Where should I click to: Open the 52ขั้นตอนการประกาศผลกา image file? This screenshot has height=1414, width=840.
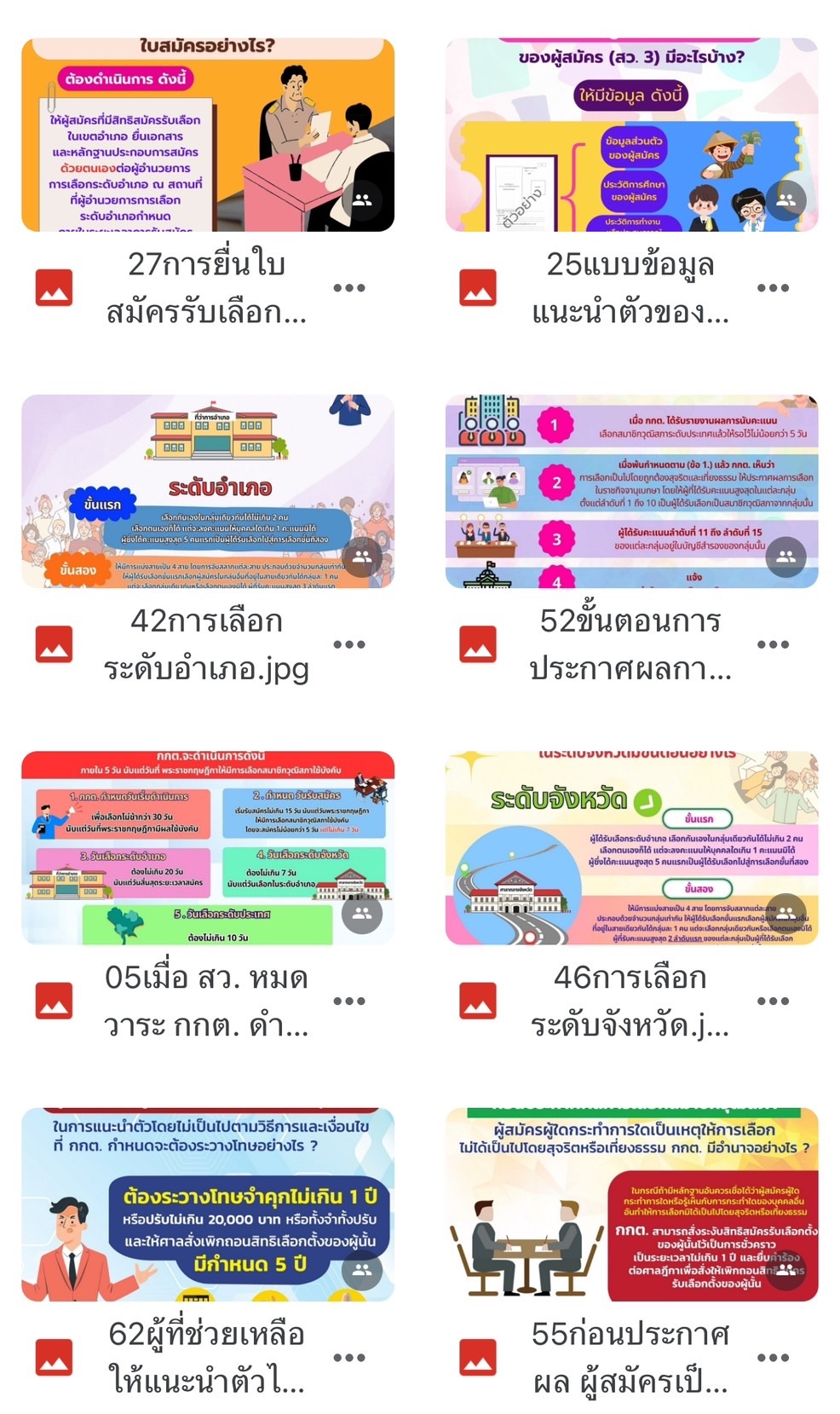pyautogui.click(x=631, y=491)
